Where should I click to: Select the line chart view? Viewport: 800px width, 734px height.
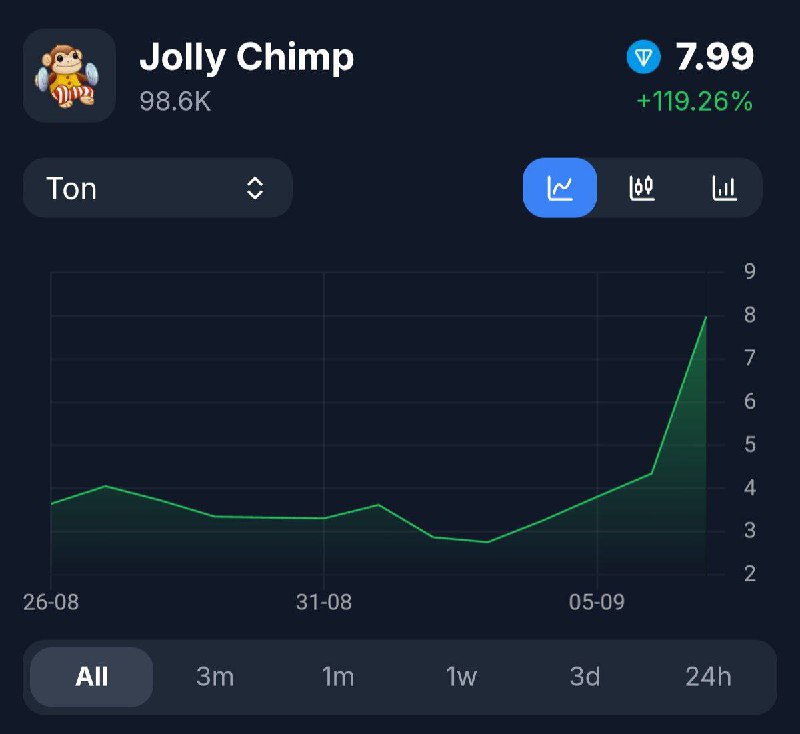pos(560,187)
